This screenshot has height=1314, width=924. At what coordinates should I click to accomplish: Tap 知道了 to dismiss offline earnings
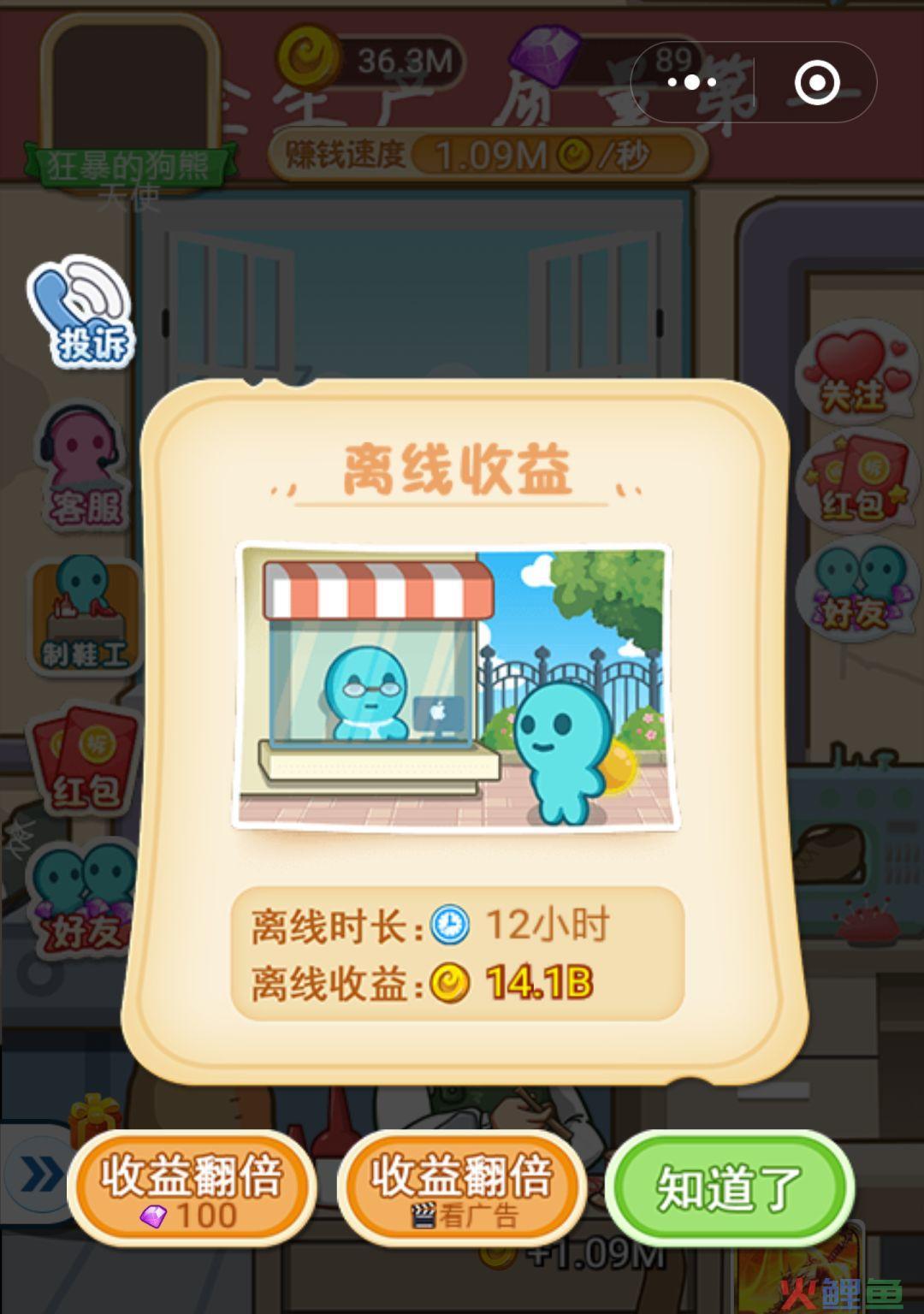click(x=729, y=1187)
